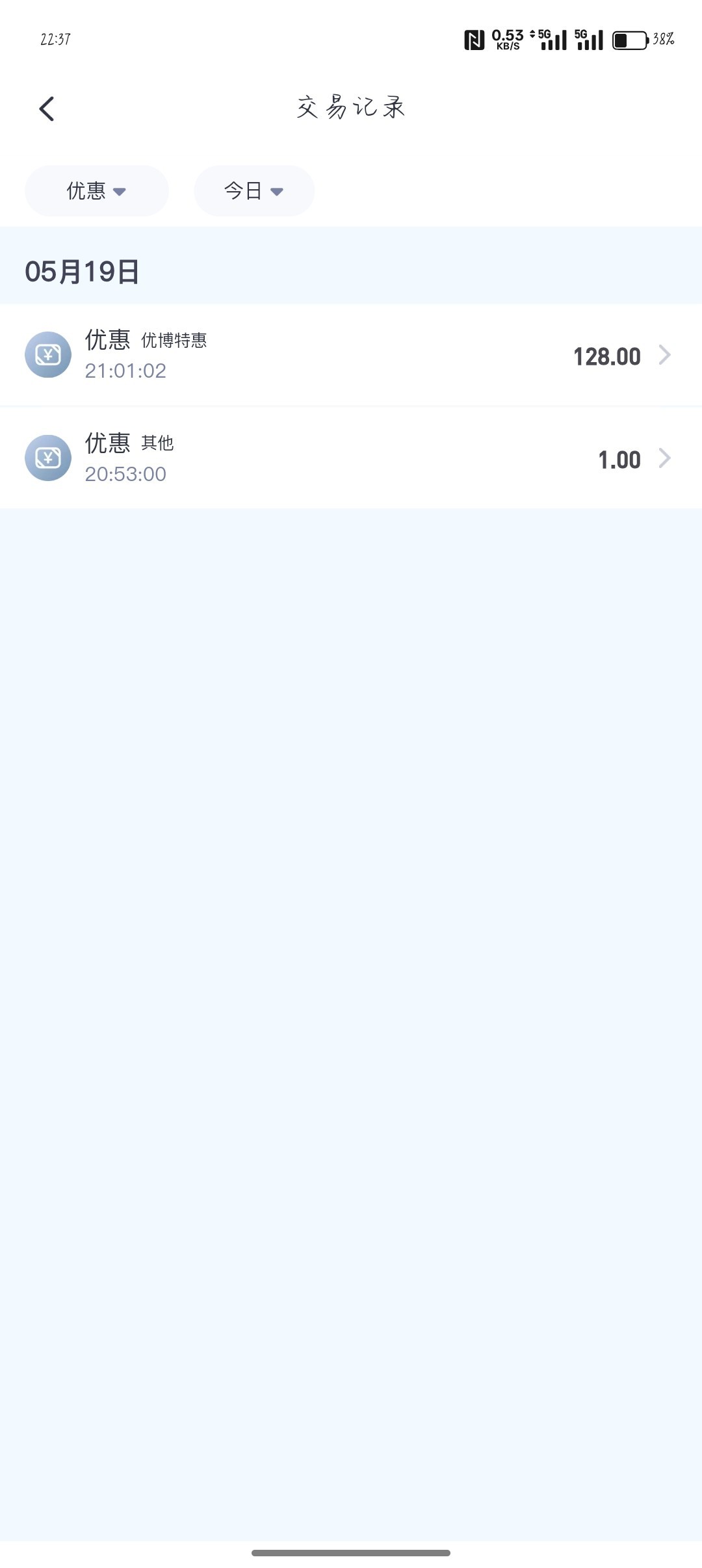This screenshot has height=1568, width=702.
Task: View the 其他 1.00 transaction details
Action: (351, 458)
